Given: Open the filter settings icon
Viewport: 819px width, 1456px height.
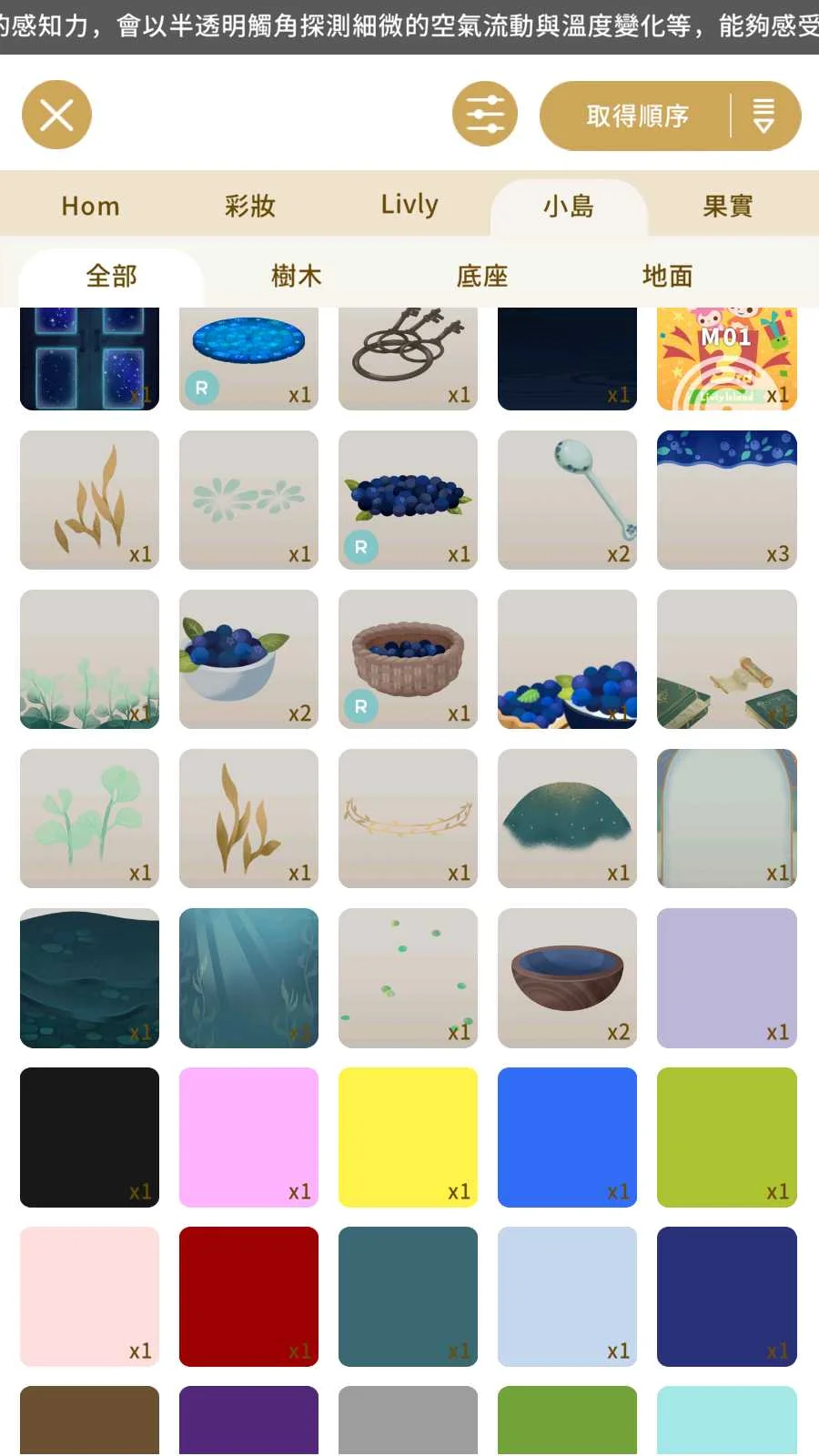Looking at the screenshot, I should click(x=484, y=115).
